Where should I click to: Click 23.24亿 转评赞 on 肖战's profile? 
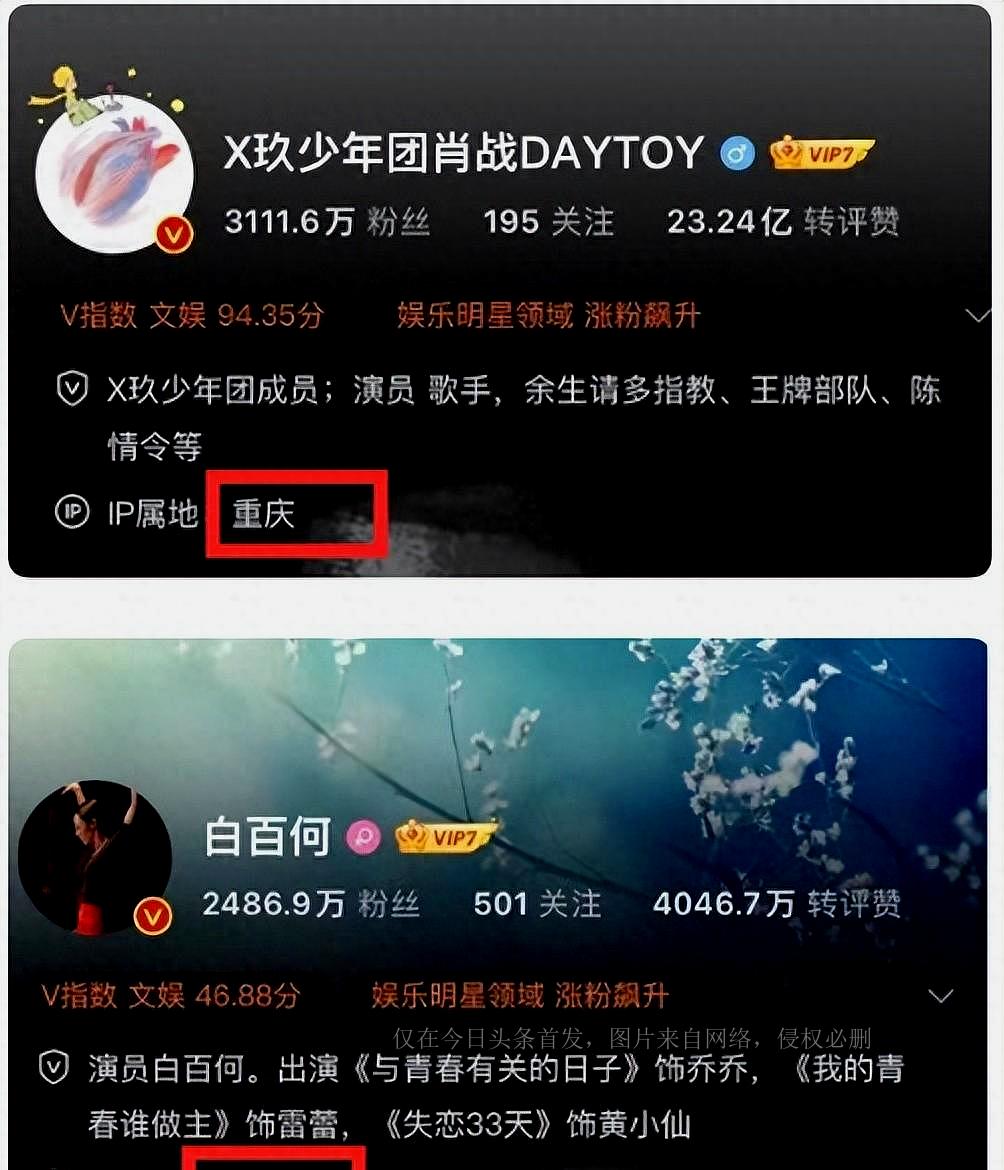pyautogui.click(x=788, y=222)
